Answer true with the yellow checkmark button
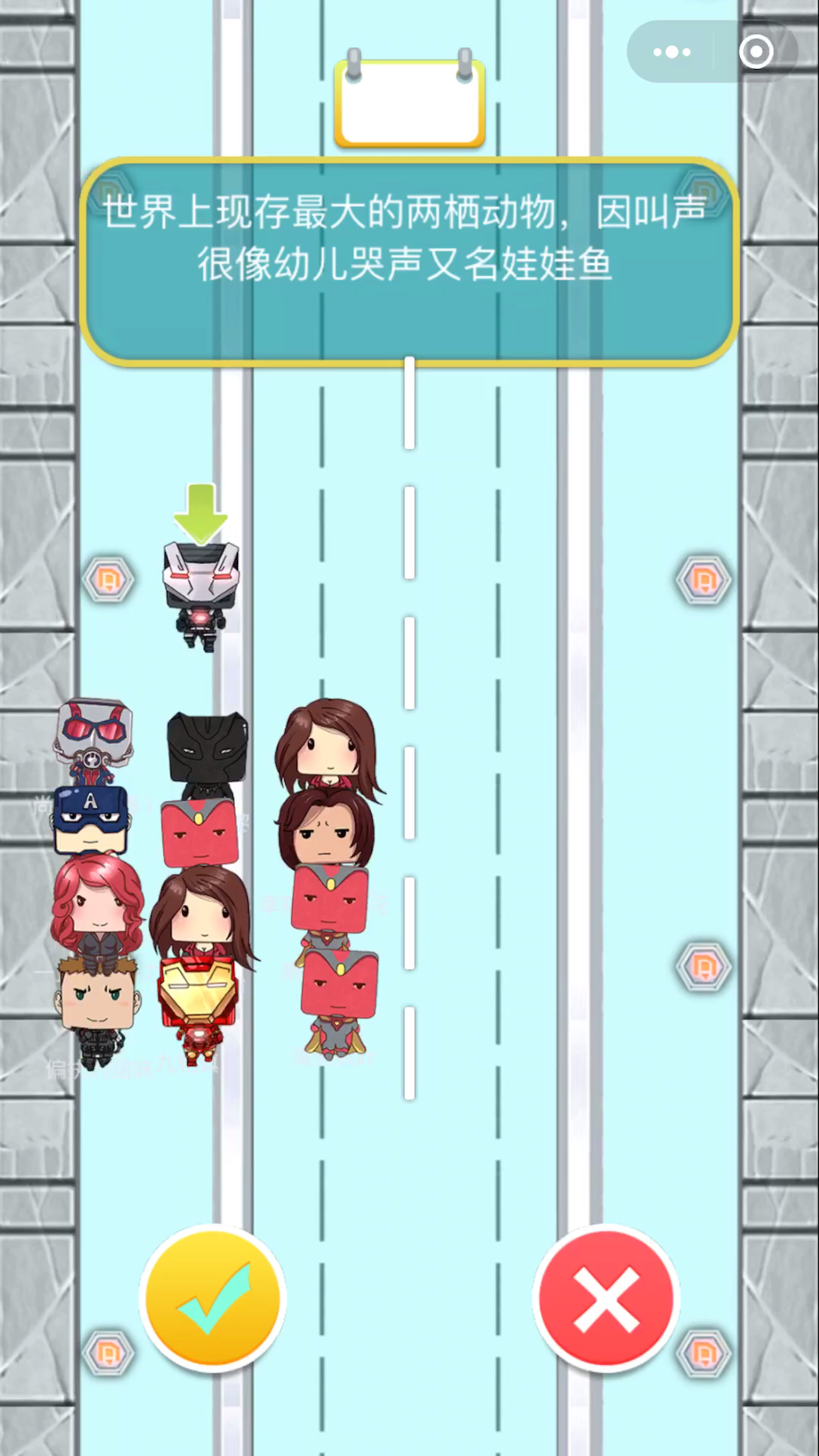The image size is (819, 1456). [213, 1298]
